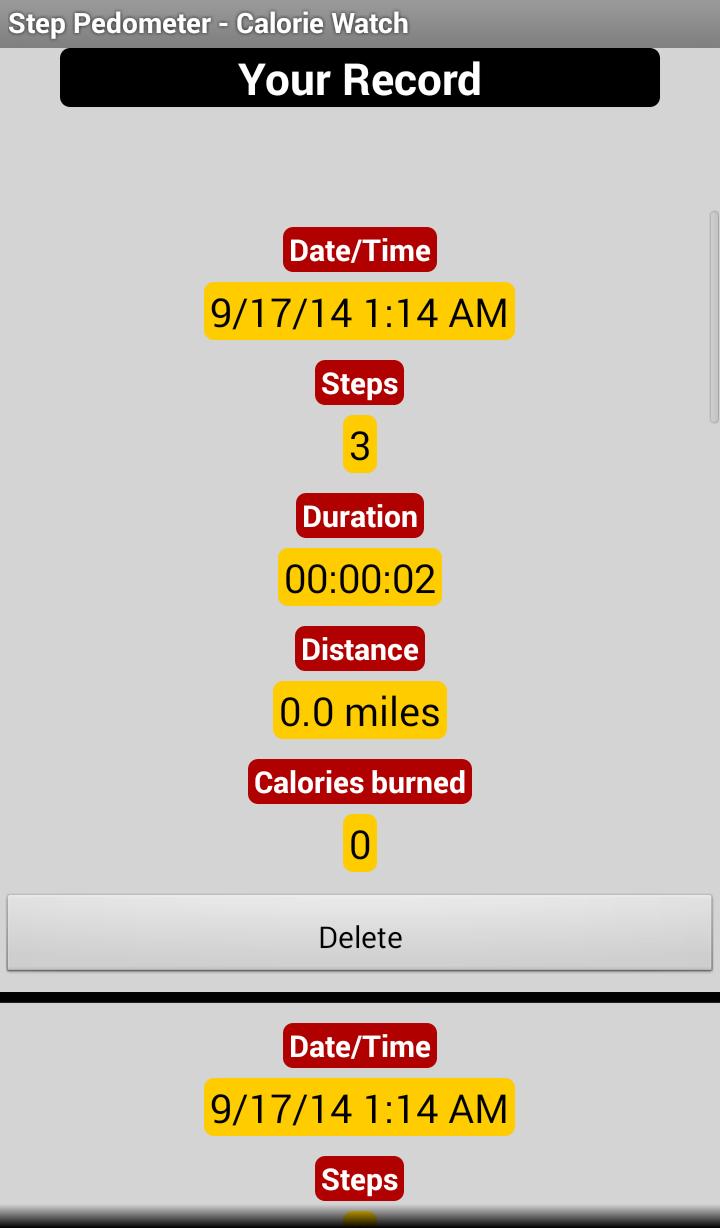Tap the duration value 00:00:02
The image size is (720, 1228).
pos(359,577)
